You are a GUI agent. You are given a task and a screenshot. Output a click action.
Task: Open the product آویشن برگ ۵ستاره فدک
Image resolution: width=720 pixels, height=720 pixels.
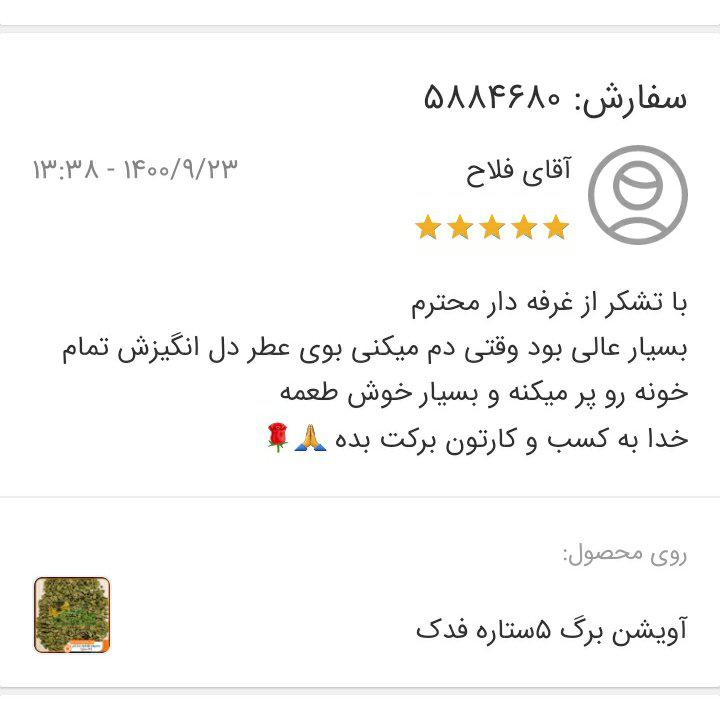click(551, 630)
